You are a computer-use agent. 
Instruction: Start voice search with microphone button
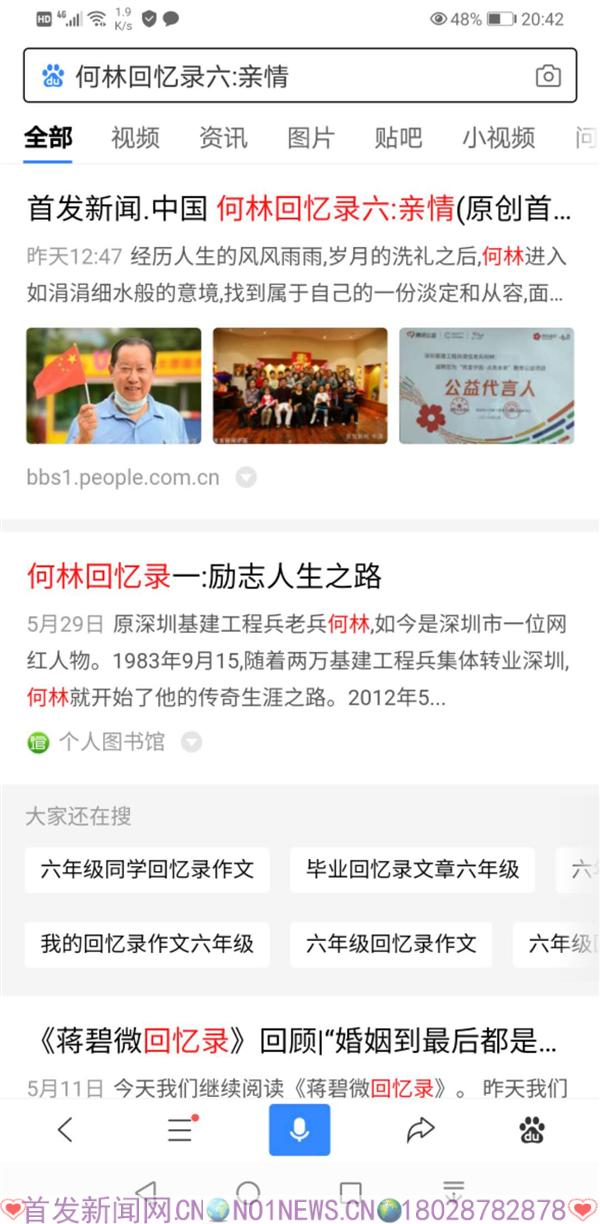click(x=299, y=1130)
